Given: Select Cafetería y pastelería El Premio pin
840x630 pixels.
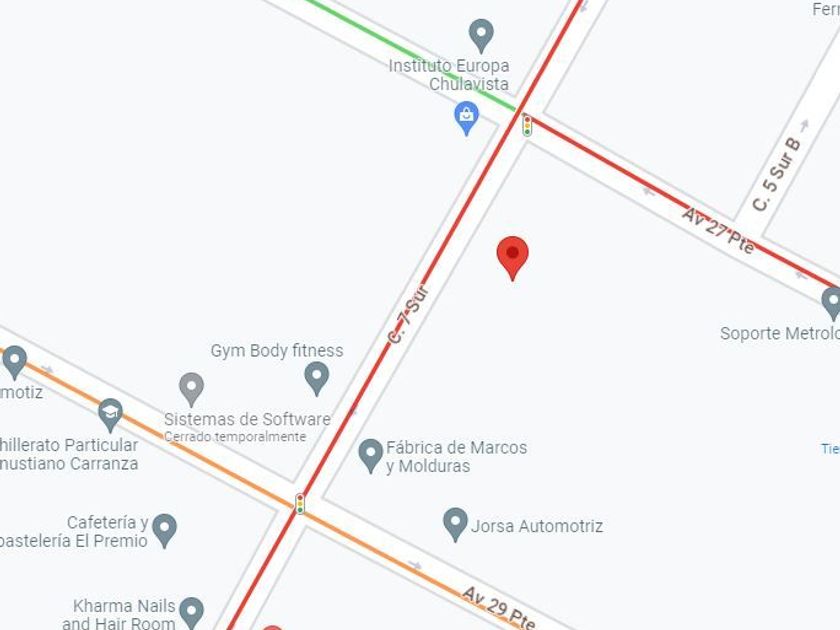Looking at the screenshot, I should coord(164,529).
